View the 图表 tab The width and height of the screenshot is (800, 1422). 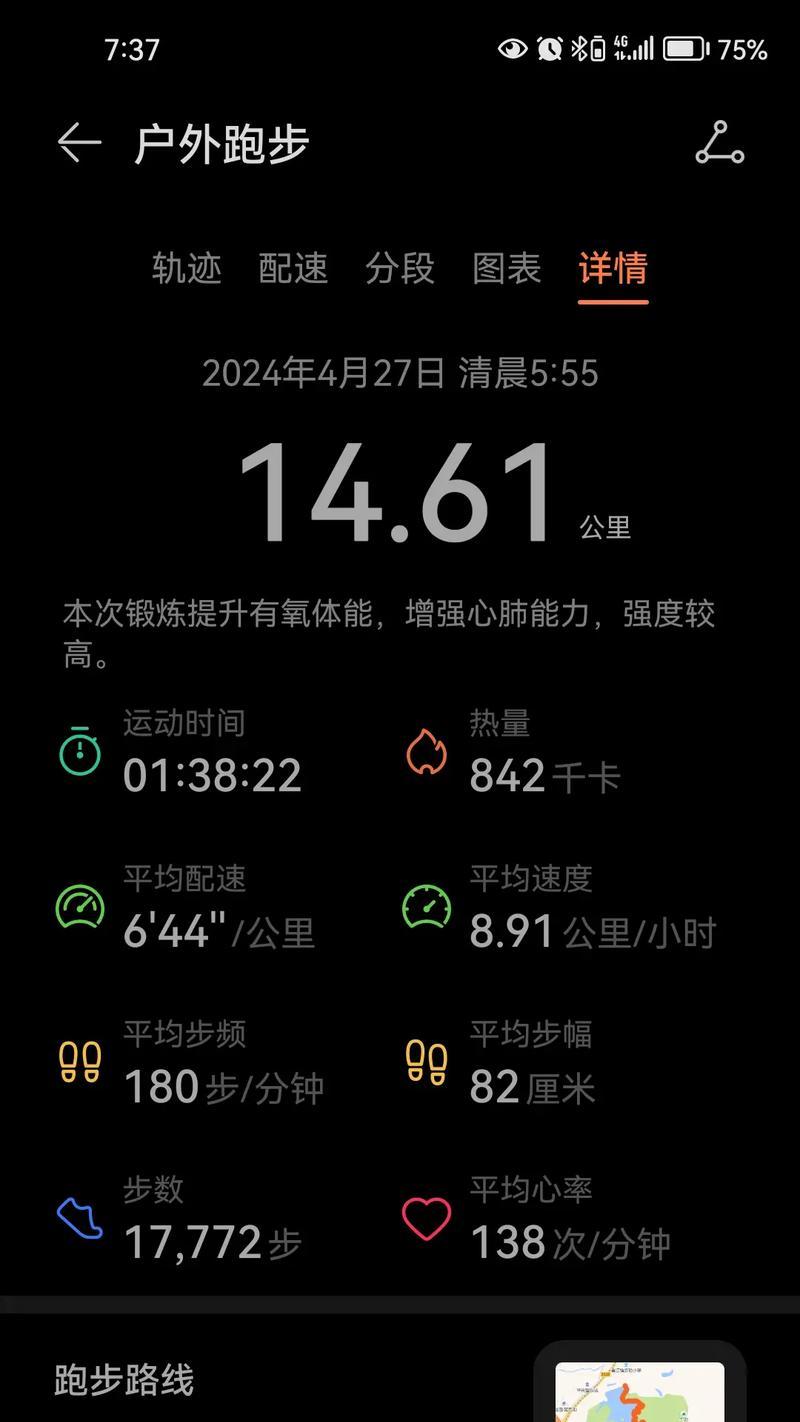[x=507, y=268]
